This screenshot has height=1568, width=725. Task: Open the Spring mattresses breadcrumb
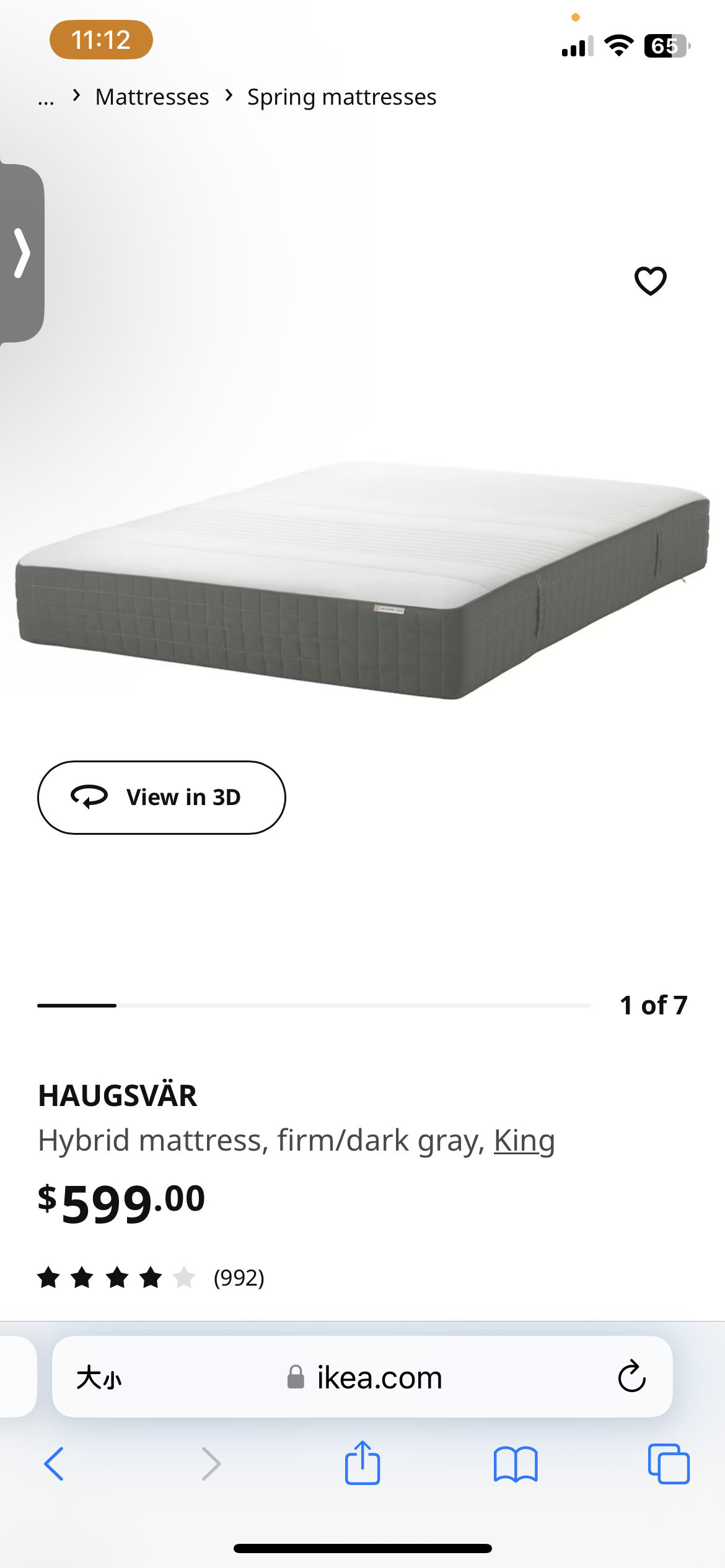coord(341,97)
